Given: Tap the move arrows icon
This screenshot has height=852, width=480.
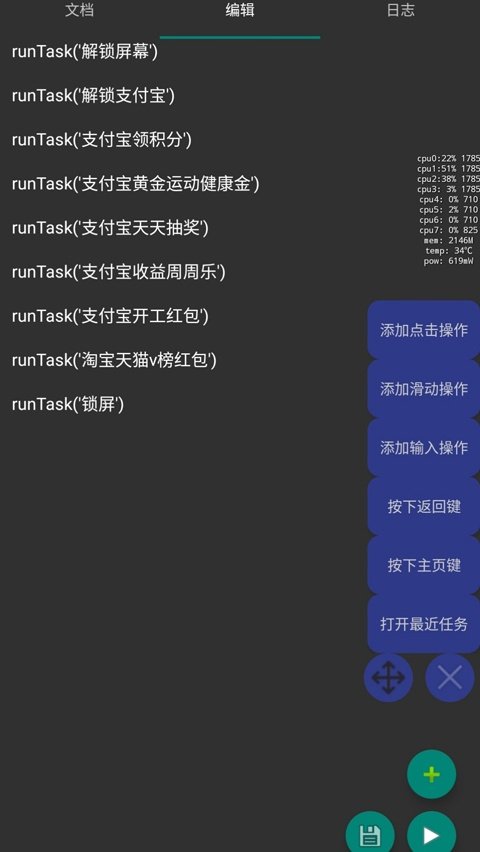Looking at the screenshot, I should click(388, 678).
